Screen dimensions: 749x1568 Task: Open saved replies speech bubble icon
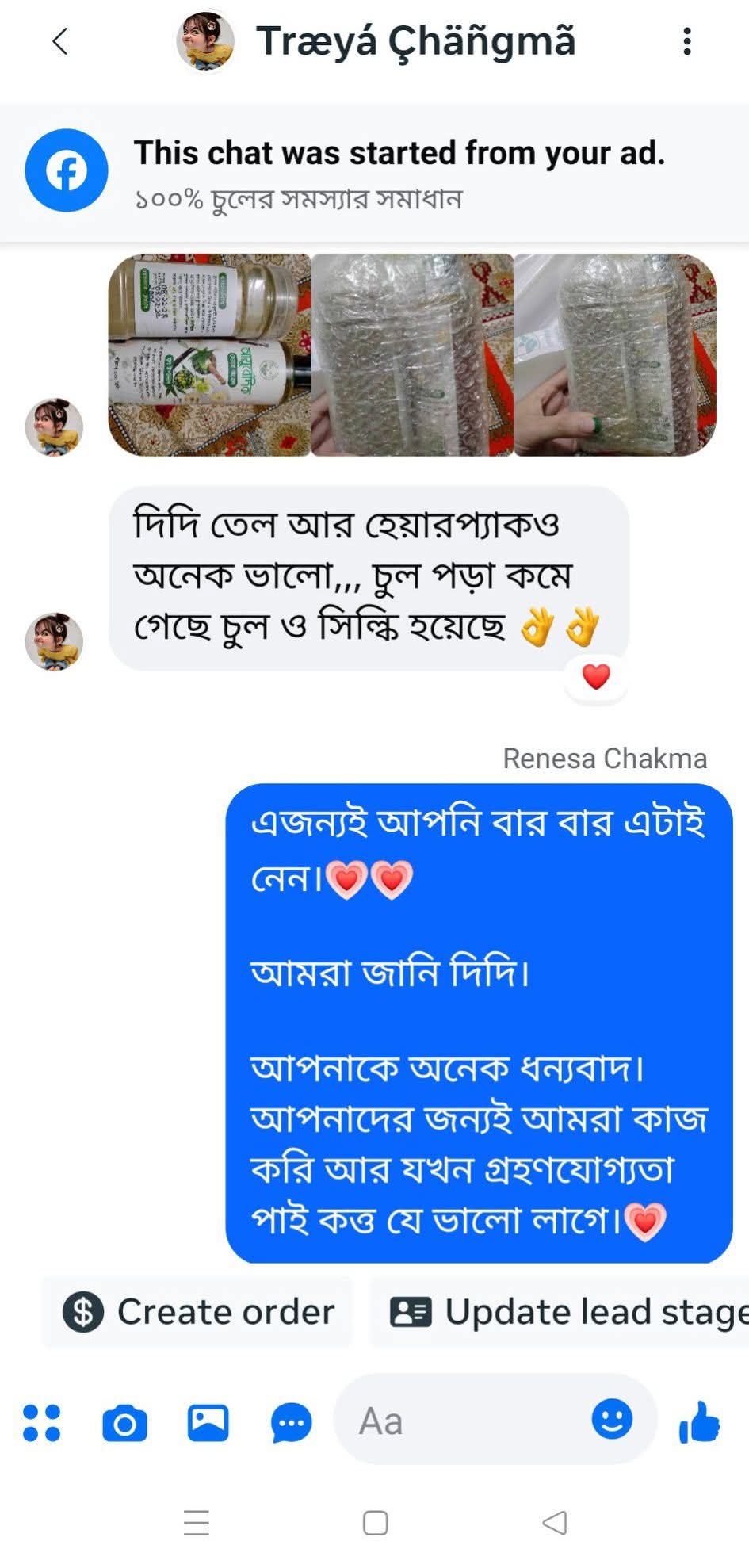pyautogui.click(x=291, y=1422)
